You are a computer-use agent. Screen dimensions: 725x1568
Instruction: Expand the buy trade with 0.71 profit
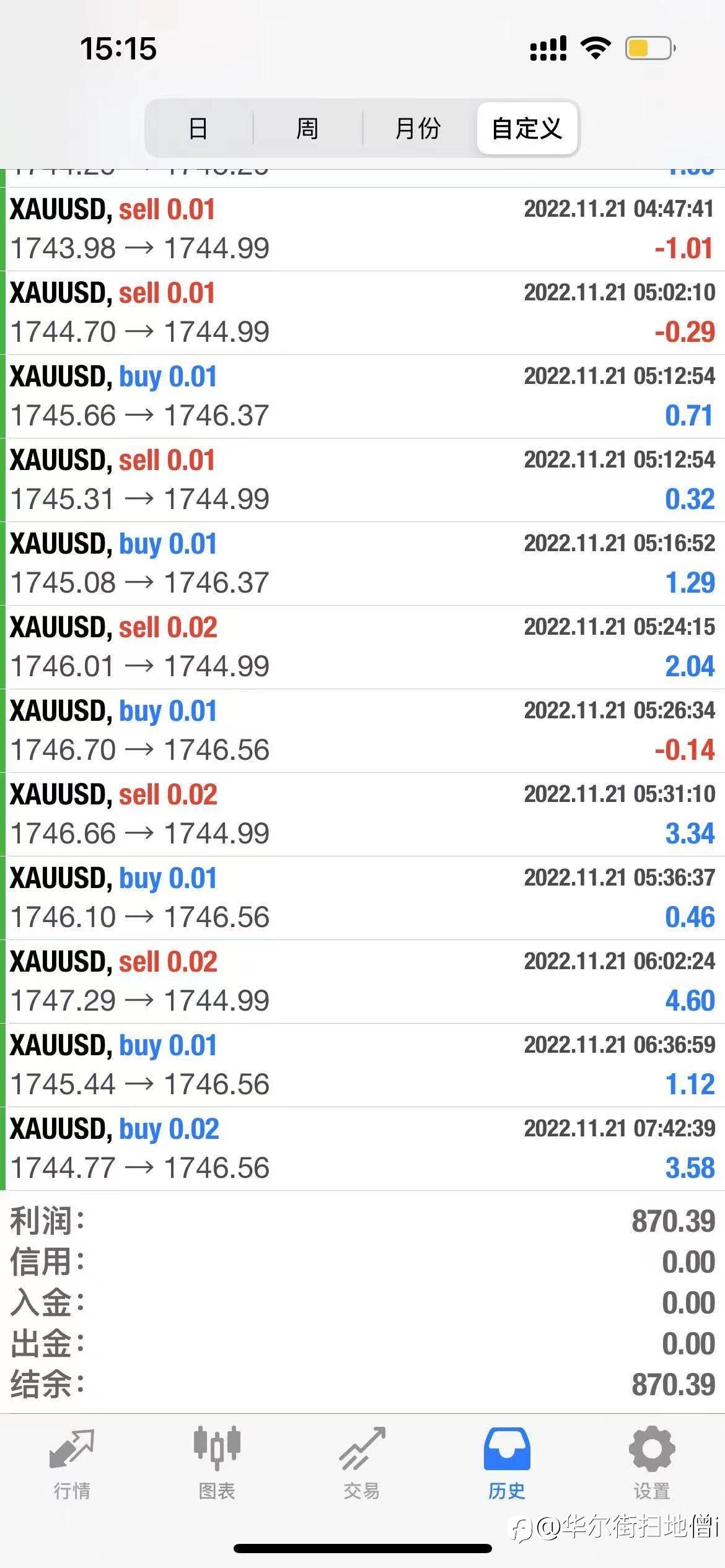pos(362,396)
